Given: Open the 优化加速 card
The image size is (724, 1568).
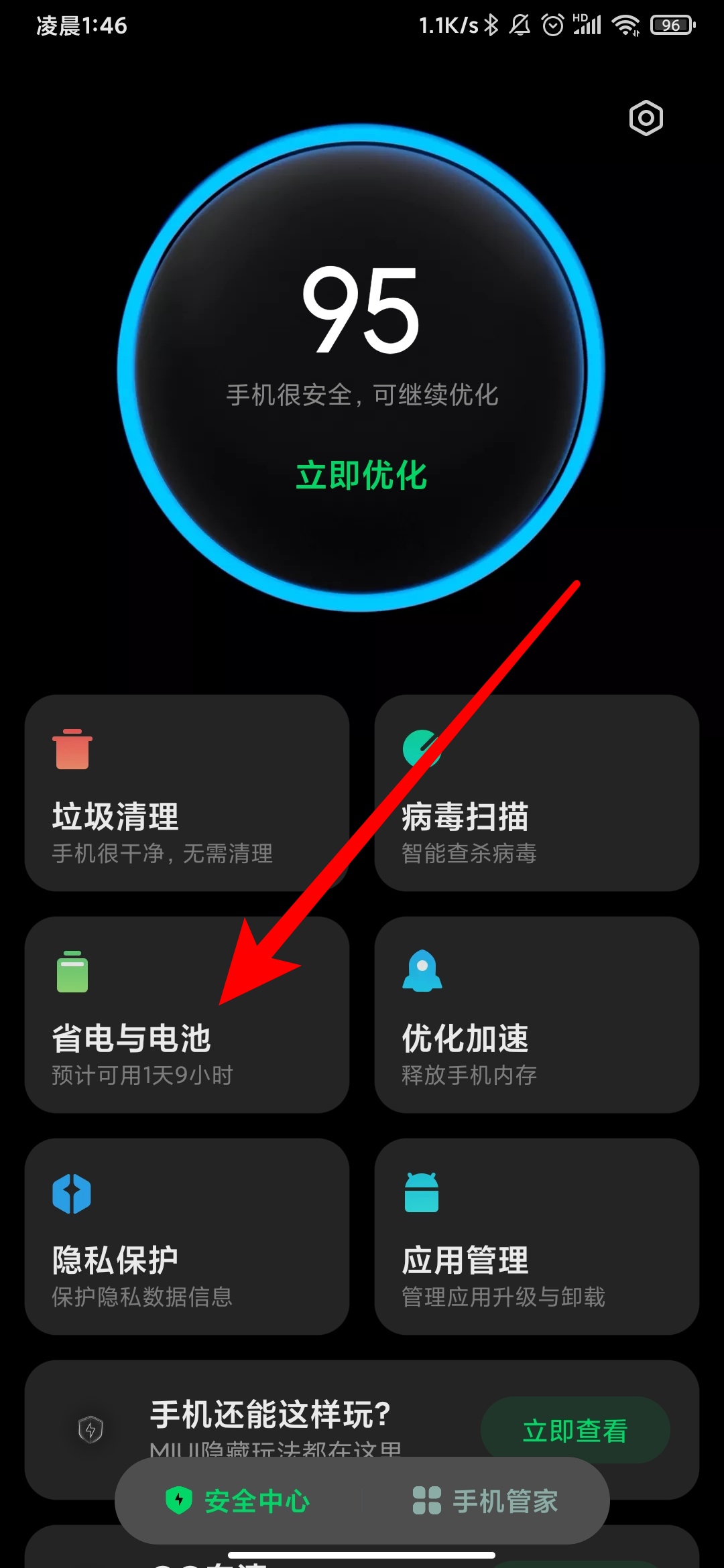Looking at the screenshot, I should 536,1015.
